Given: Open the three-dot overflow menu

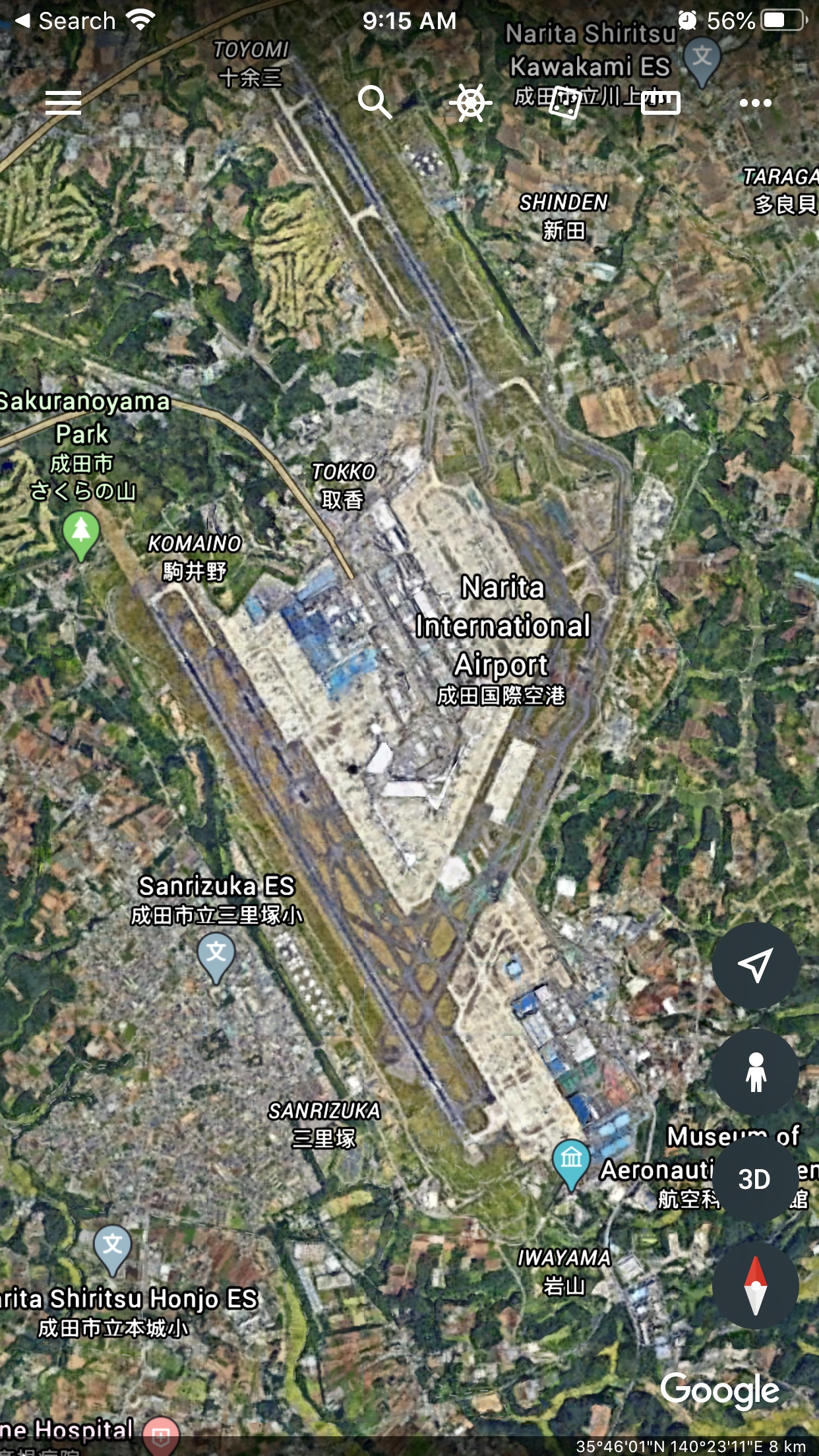Looking at the screenshot, I should coord(755,103).
